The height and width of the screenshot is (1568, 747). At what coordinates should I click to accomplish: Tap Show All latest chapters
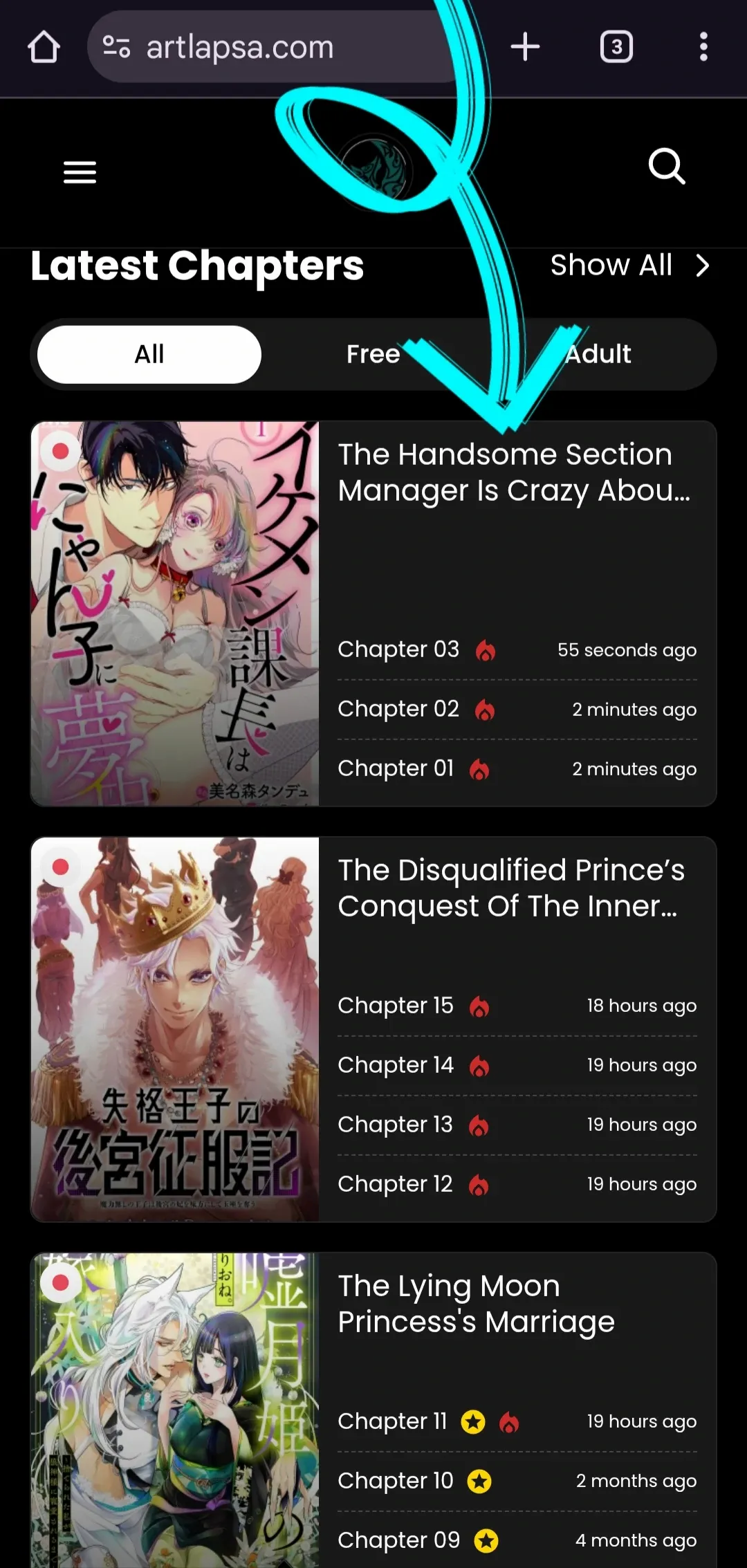click(x=629, y=266)
